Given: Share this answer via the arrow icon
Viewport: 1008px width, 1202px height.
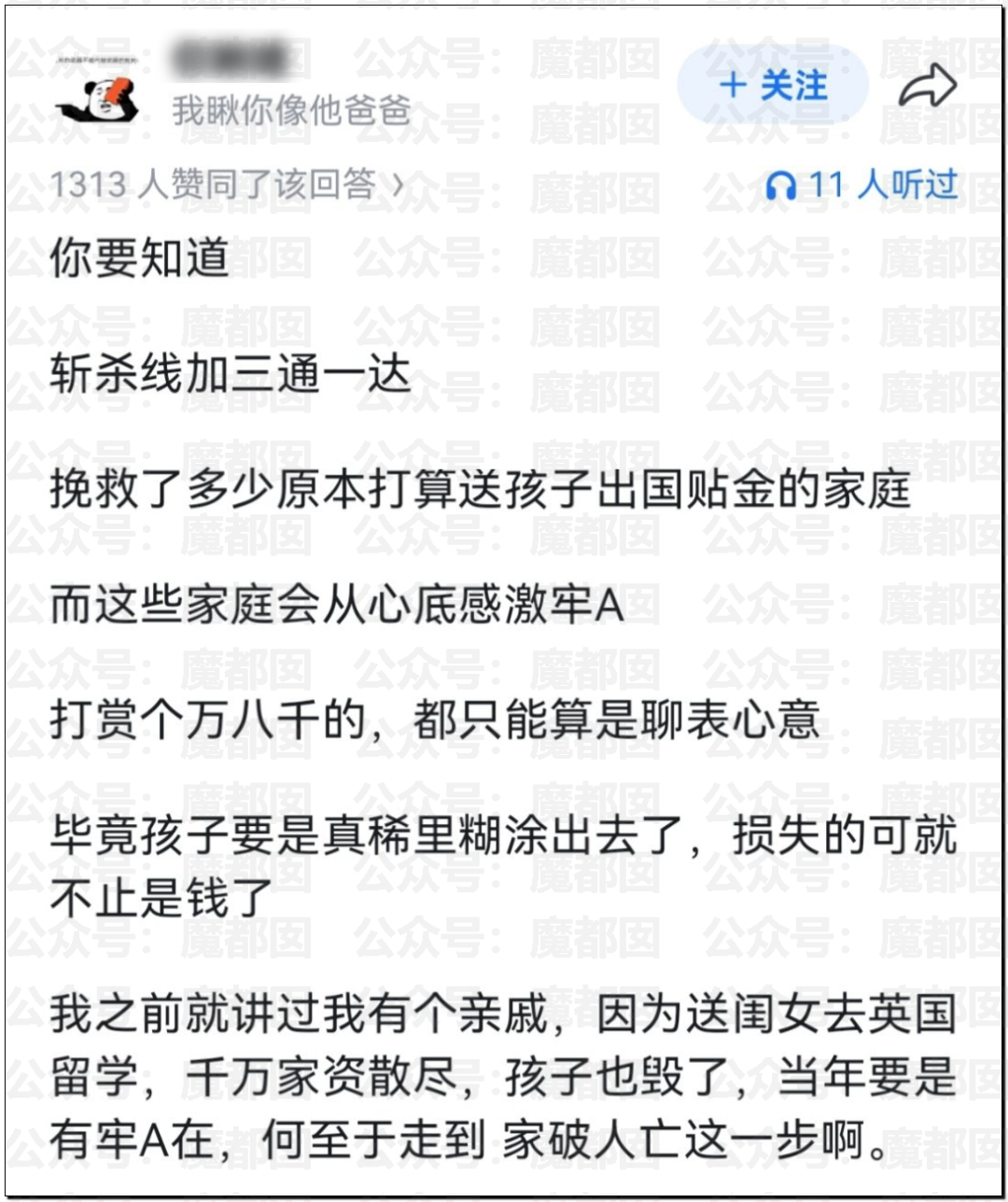Looking at the screenshot, I should (x=927, y=87).
